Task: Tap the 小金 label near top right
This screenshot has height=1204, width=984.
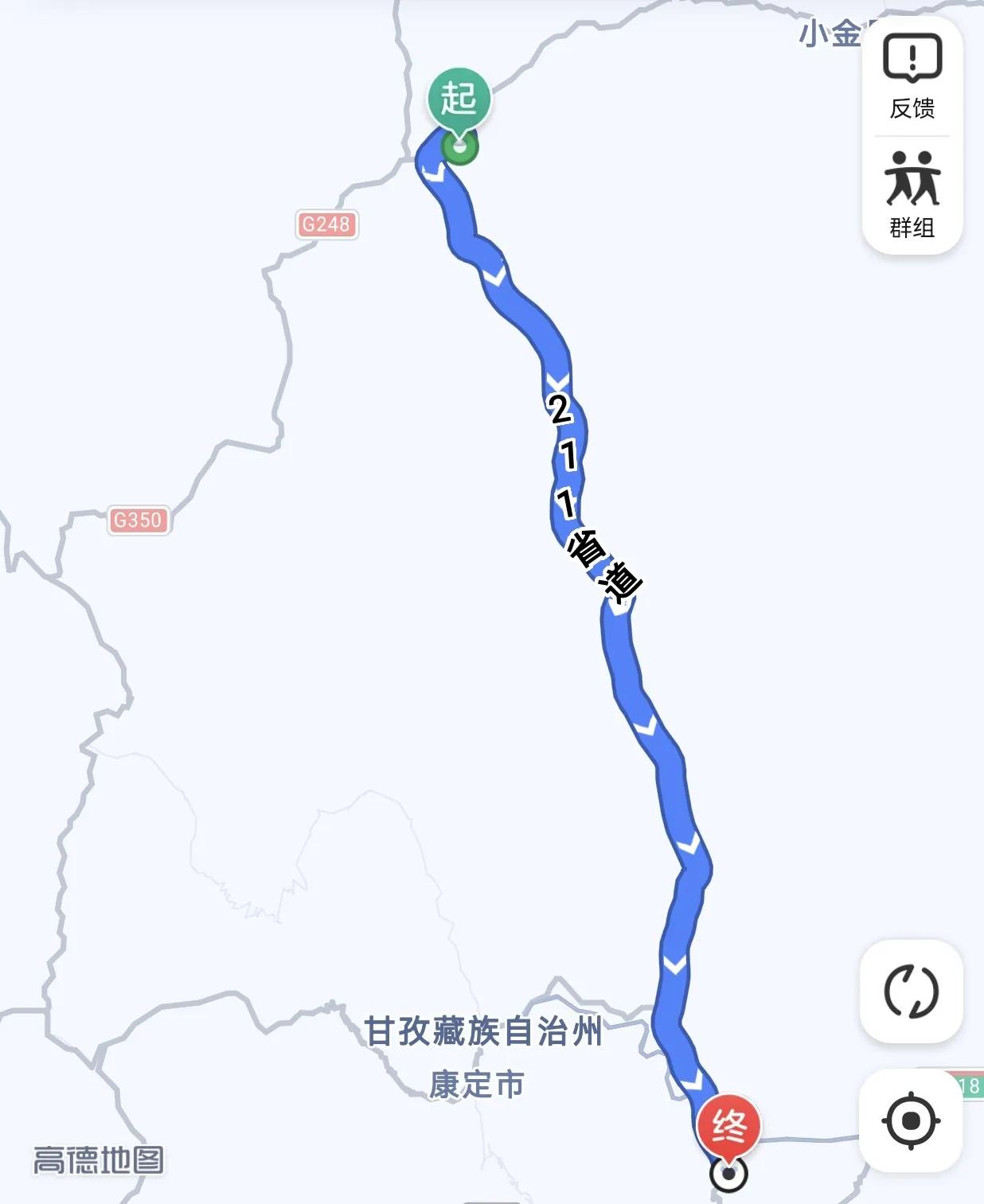Action: pyautogui.click(x=831, y=33)
